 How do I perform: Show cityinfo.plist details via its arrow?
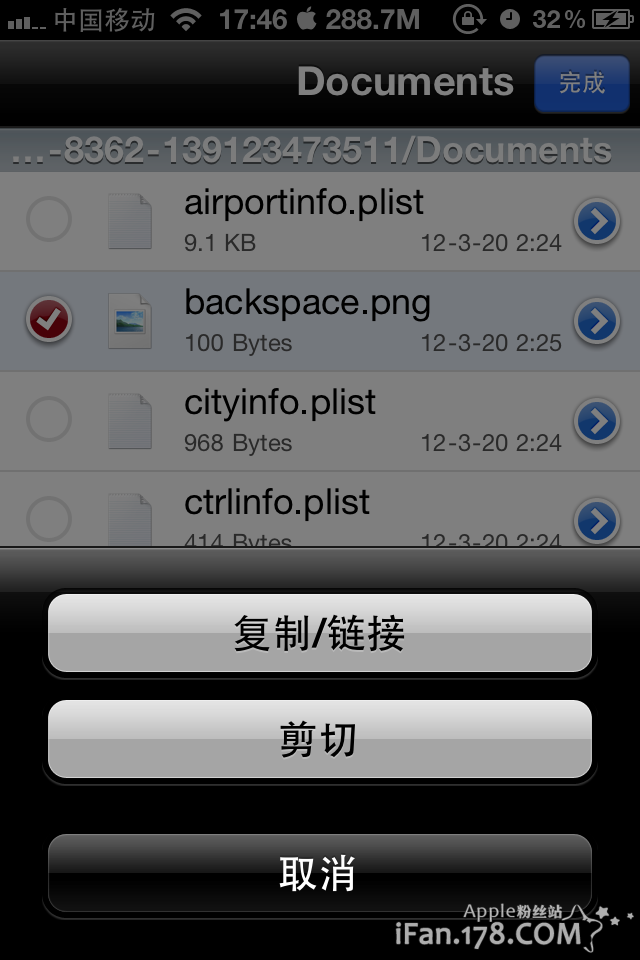click(x=597, y=421)
